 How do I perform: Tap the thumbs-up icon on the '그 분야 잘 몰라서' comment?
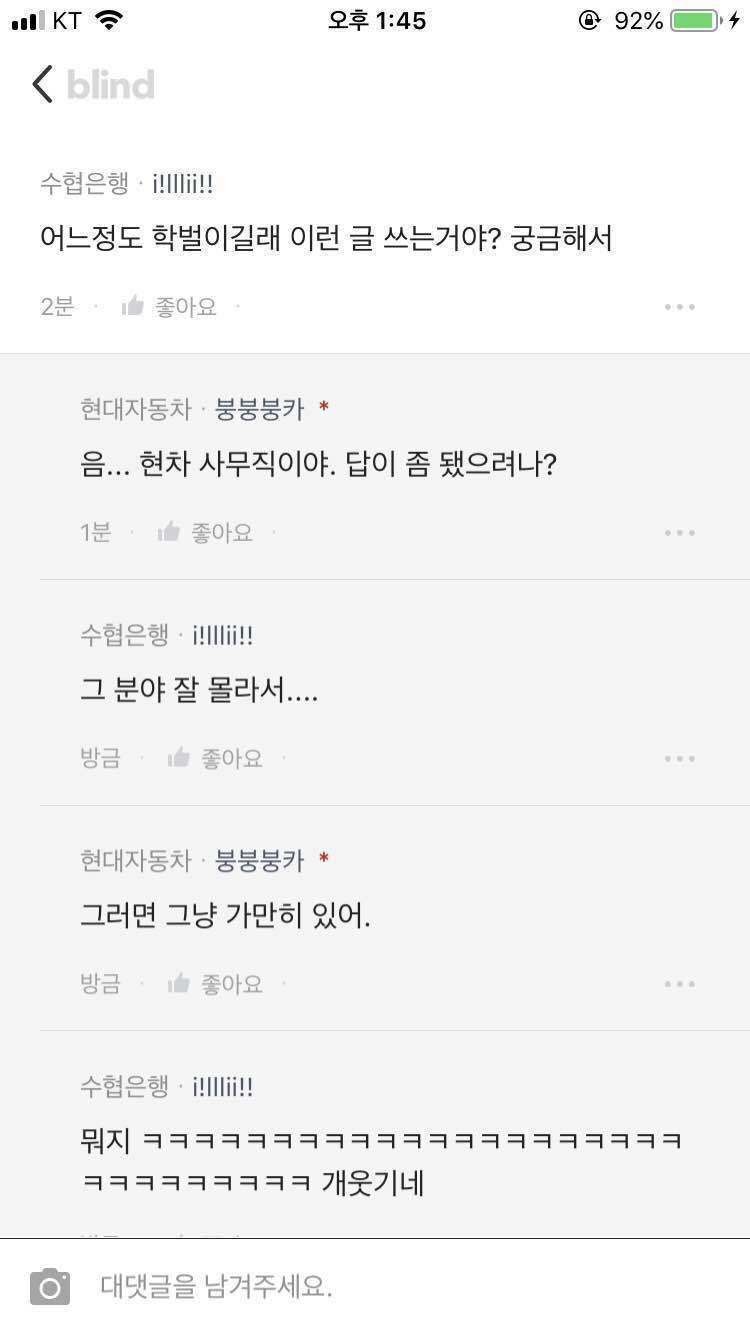(178, 757)
